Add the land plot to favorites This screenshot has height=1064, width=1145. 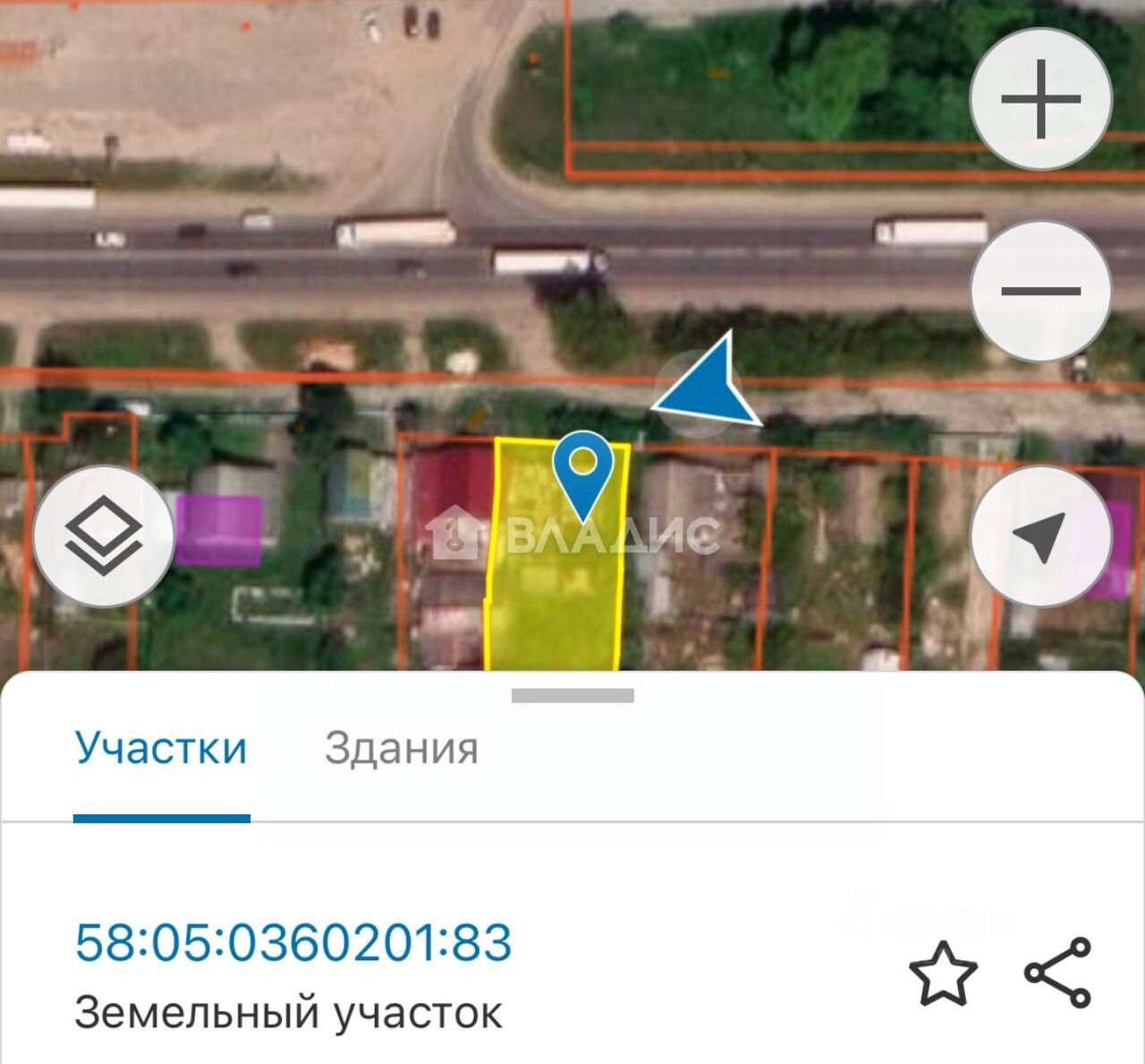(x=943, y=974)
